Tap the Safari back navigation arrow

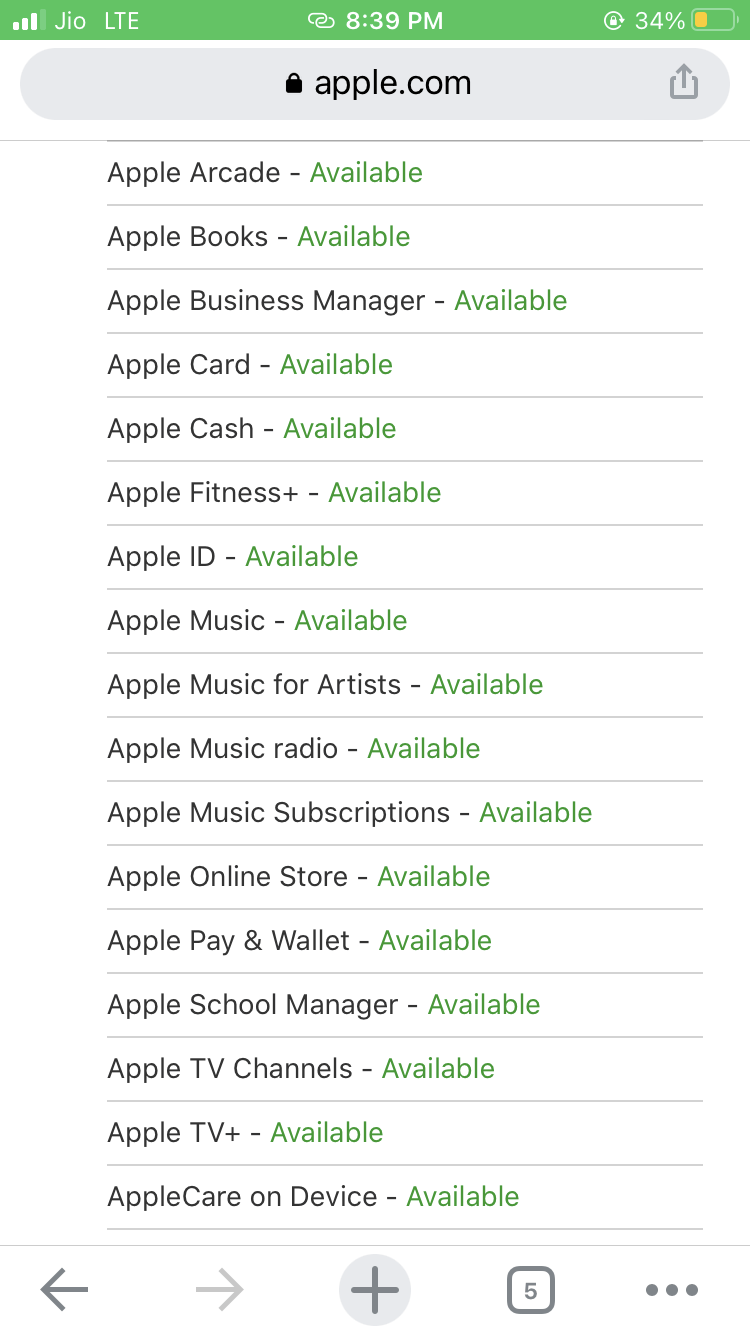[x=63, y=1289]
